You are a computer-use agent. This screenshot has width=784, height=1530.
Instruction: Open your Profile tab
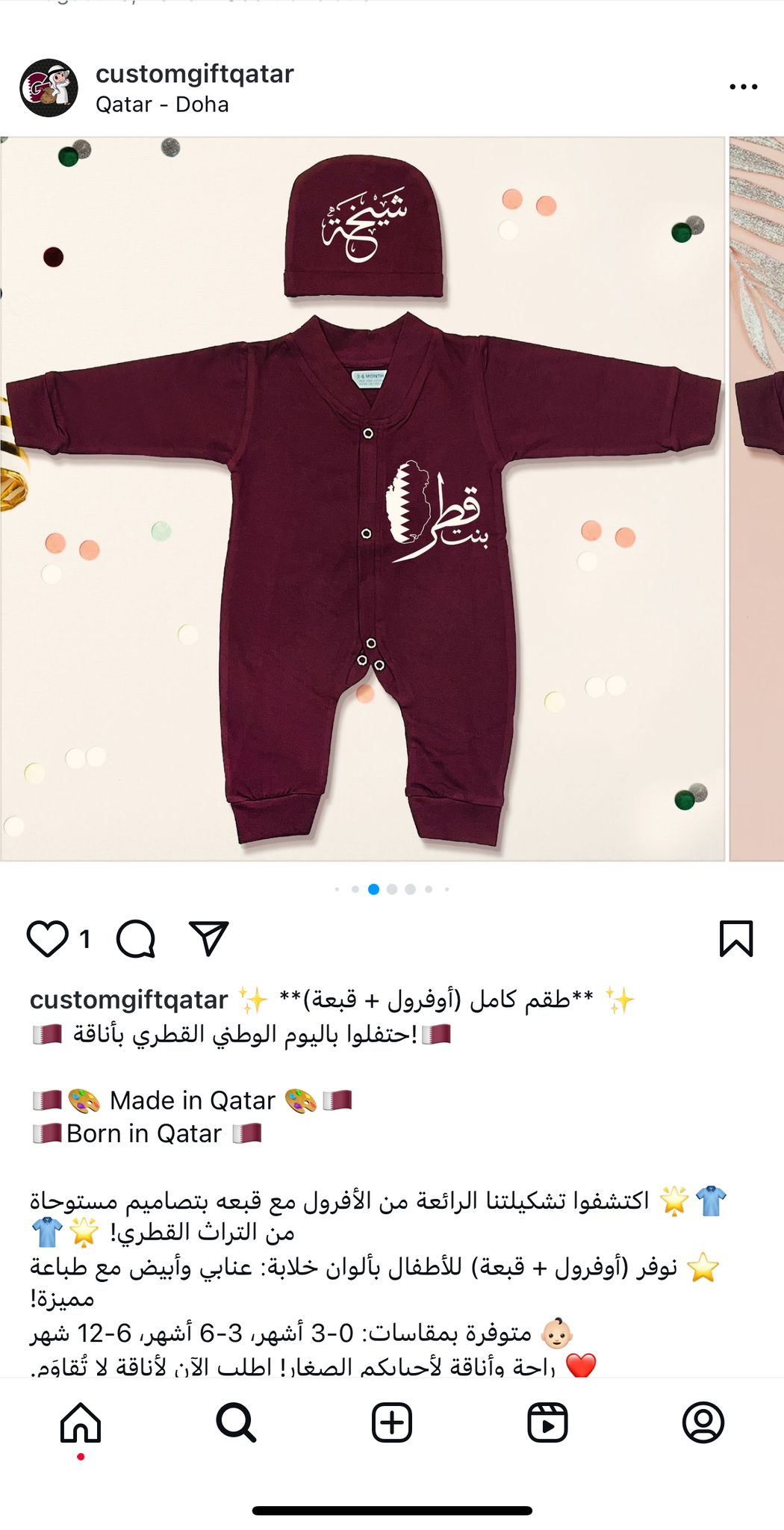tap(703, 1422)
